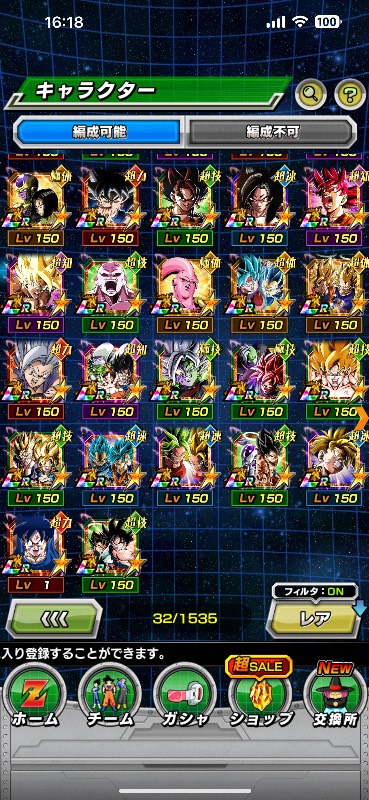Open the 交換所 menu
369x800 pixels.
click(x=335, y=694)
